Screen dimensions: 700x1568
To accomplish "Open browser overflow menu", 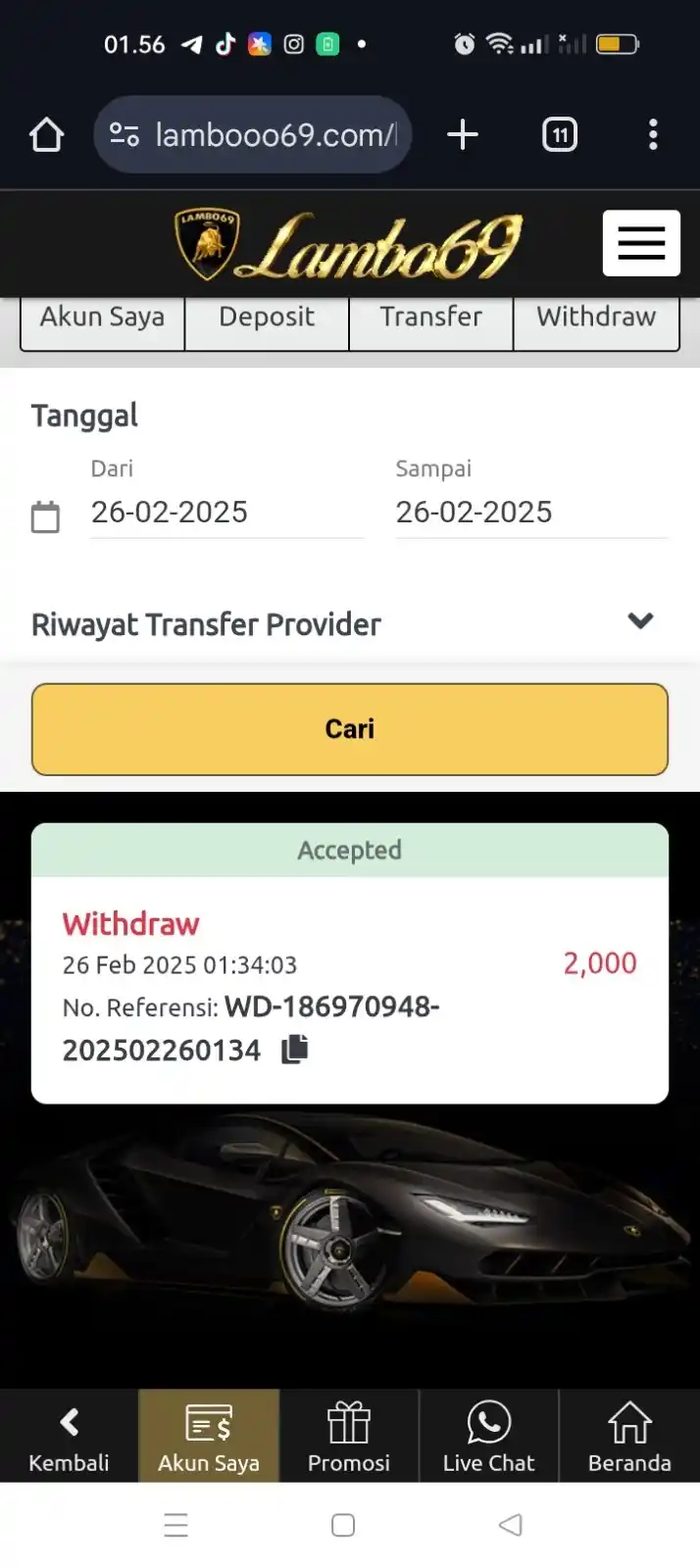I will coord(653,135).
